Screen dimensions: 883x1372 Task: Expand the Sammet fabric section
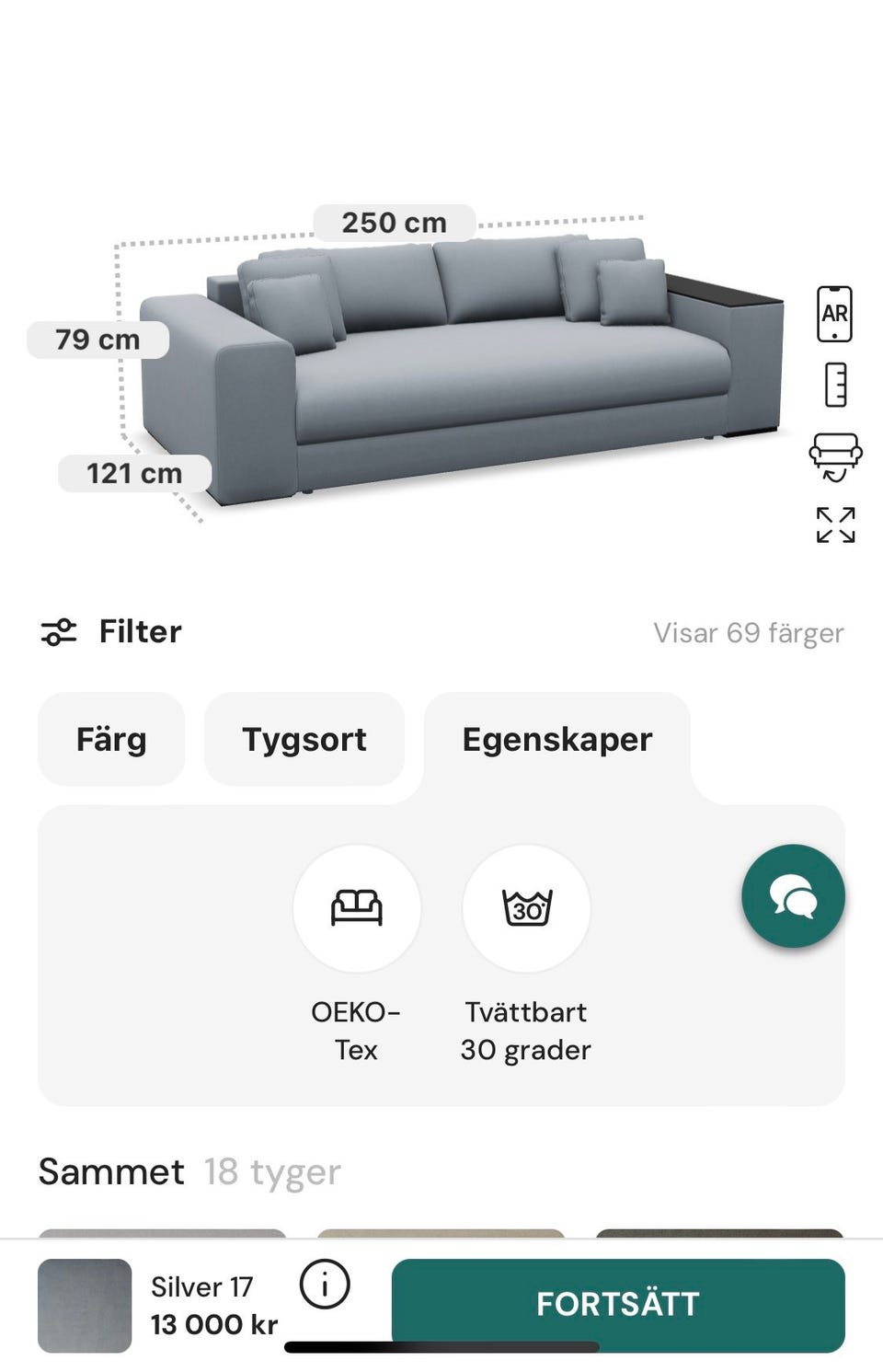click(110, 1170)
